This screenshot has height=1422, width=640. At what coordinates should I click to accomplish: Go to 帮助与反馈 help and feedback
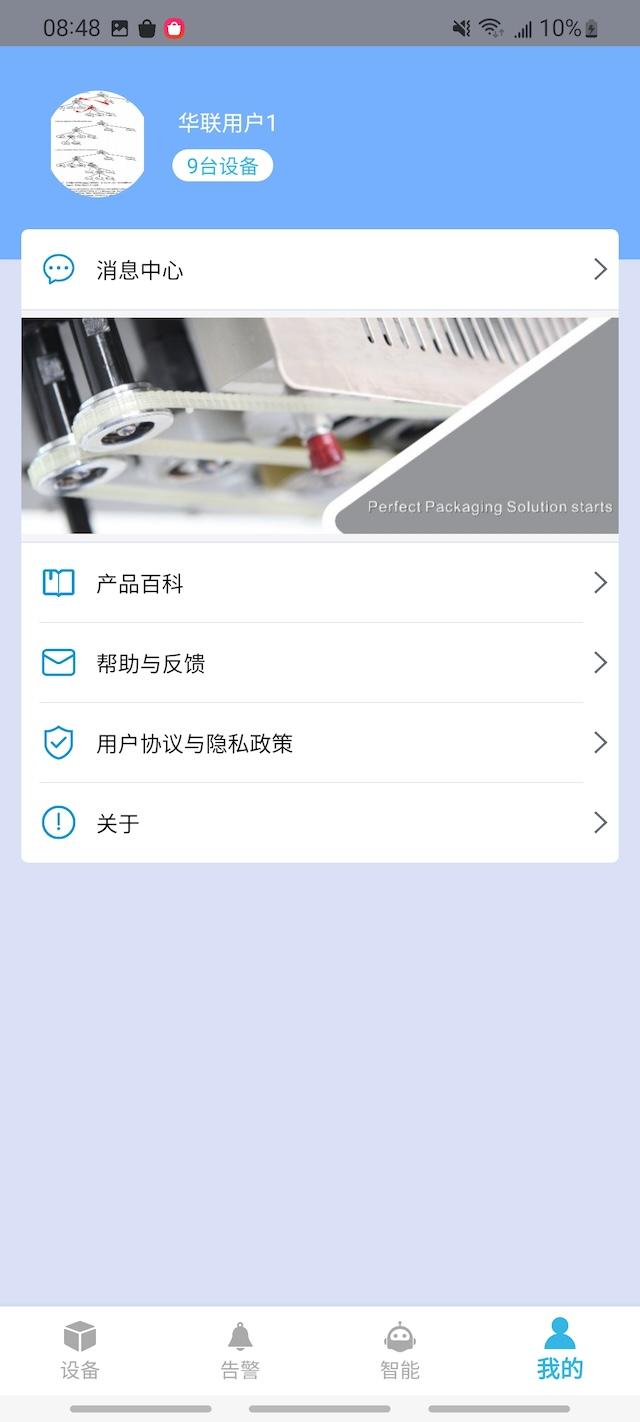coord(319,663)
